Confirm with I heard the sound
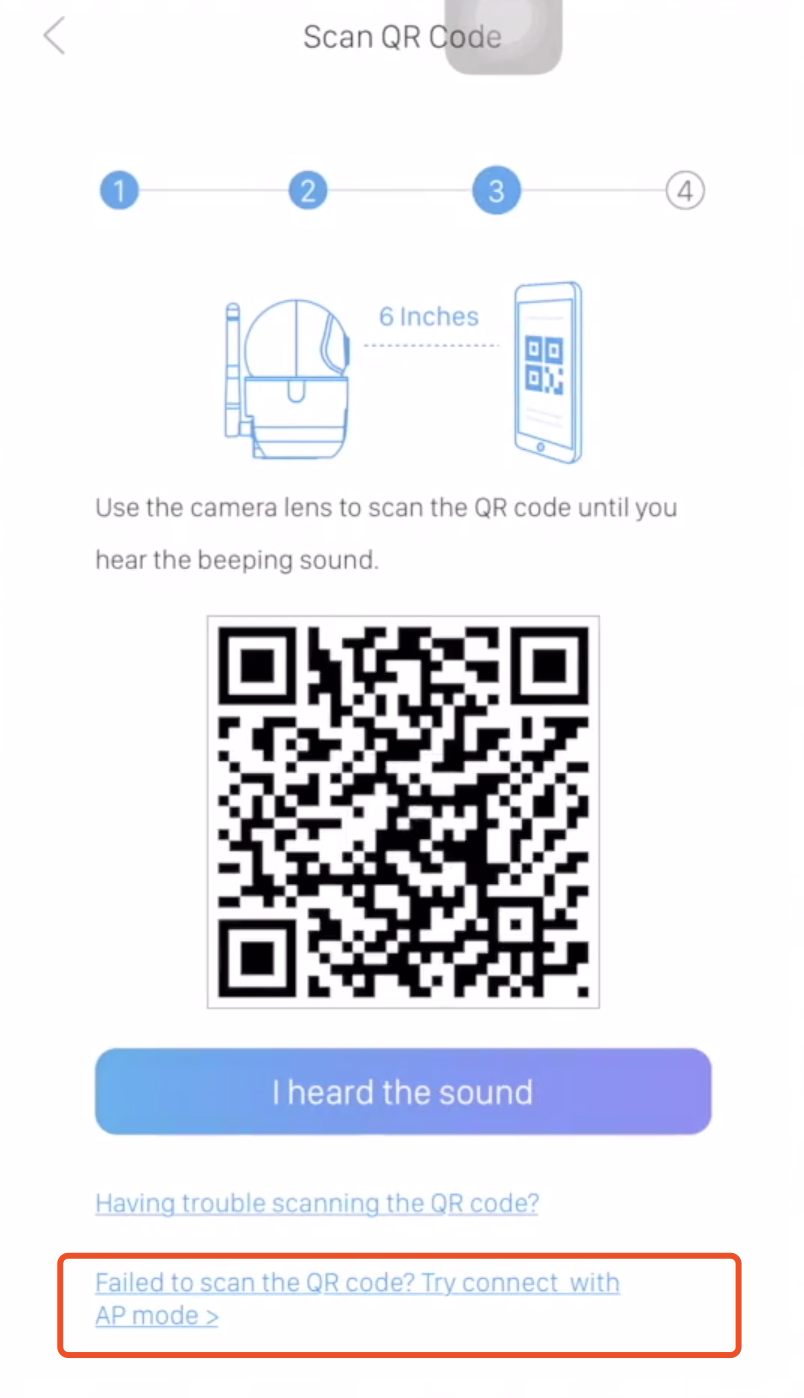This screenshot has width=804, height=1398. pyautogui.click(x=403, y=1091)
